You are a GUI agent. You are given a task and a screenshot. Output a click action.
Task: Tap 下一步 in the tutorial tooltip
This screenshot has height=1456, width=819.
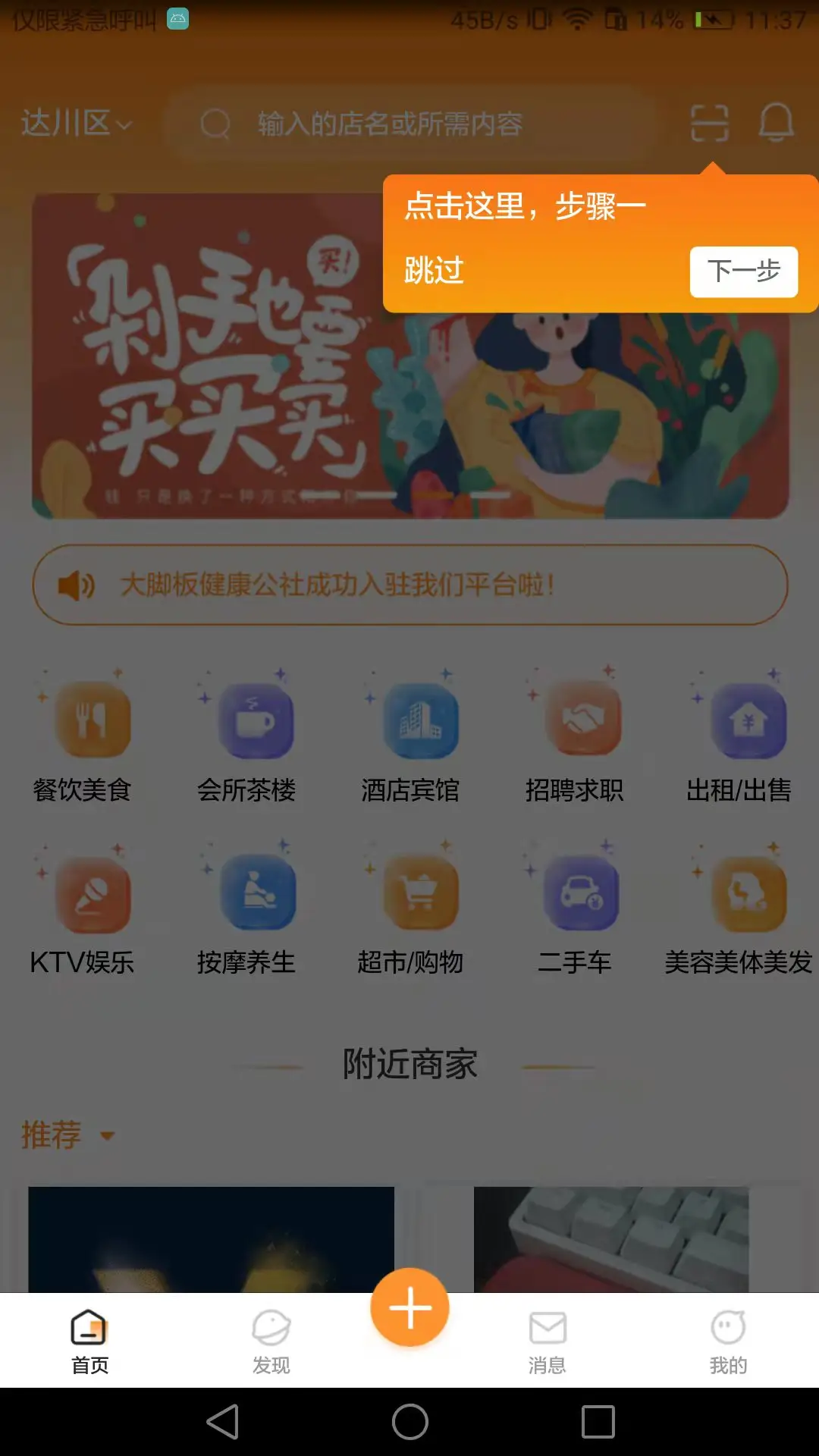click(743, 271)
